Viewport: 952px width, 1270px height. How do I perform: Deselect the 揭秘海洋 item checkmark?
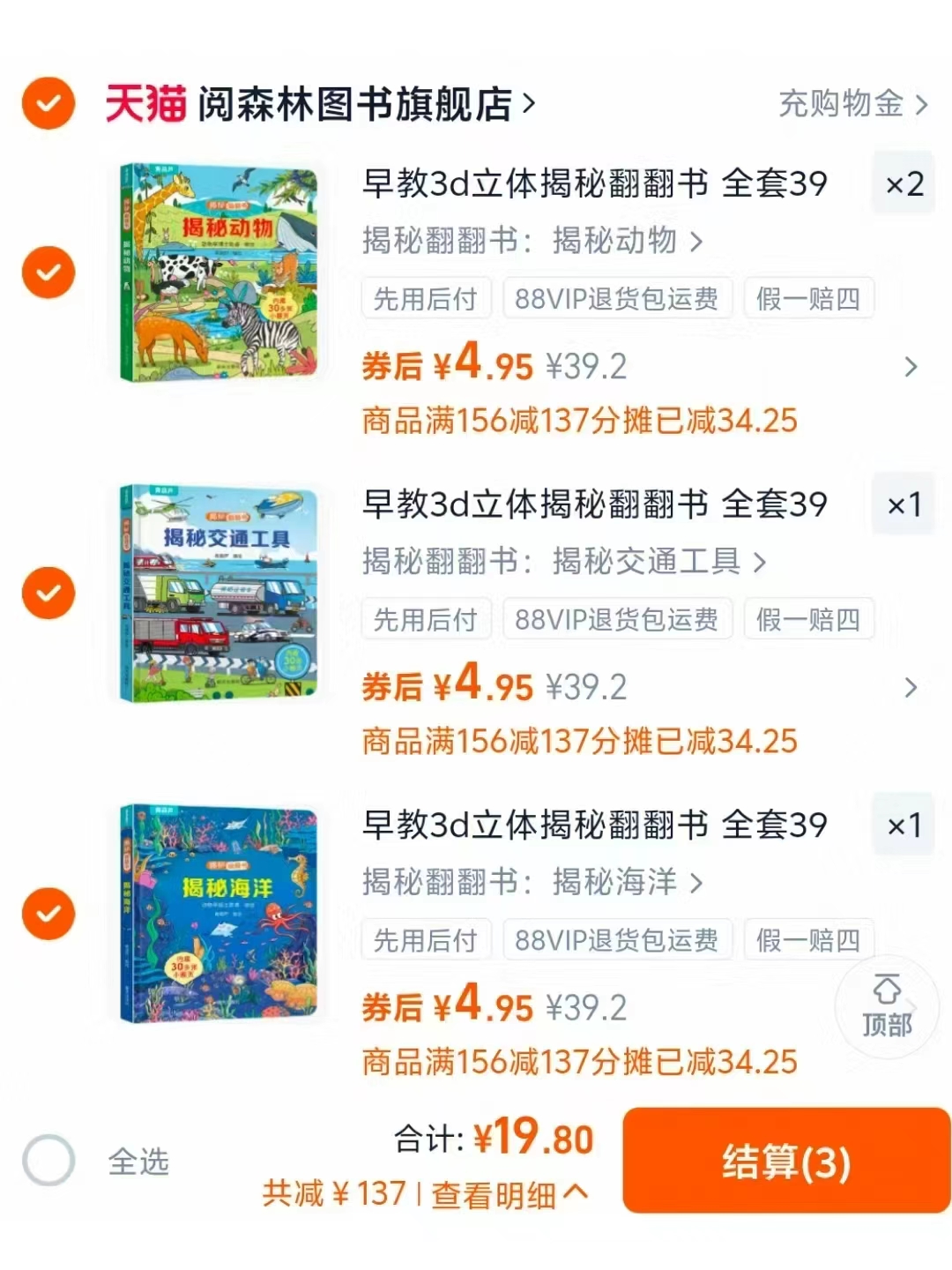pyautogui.click(x=47, y=915)
